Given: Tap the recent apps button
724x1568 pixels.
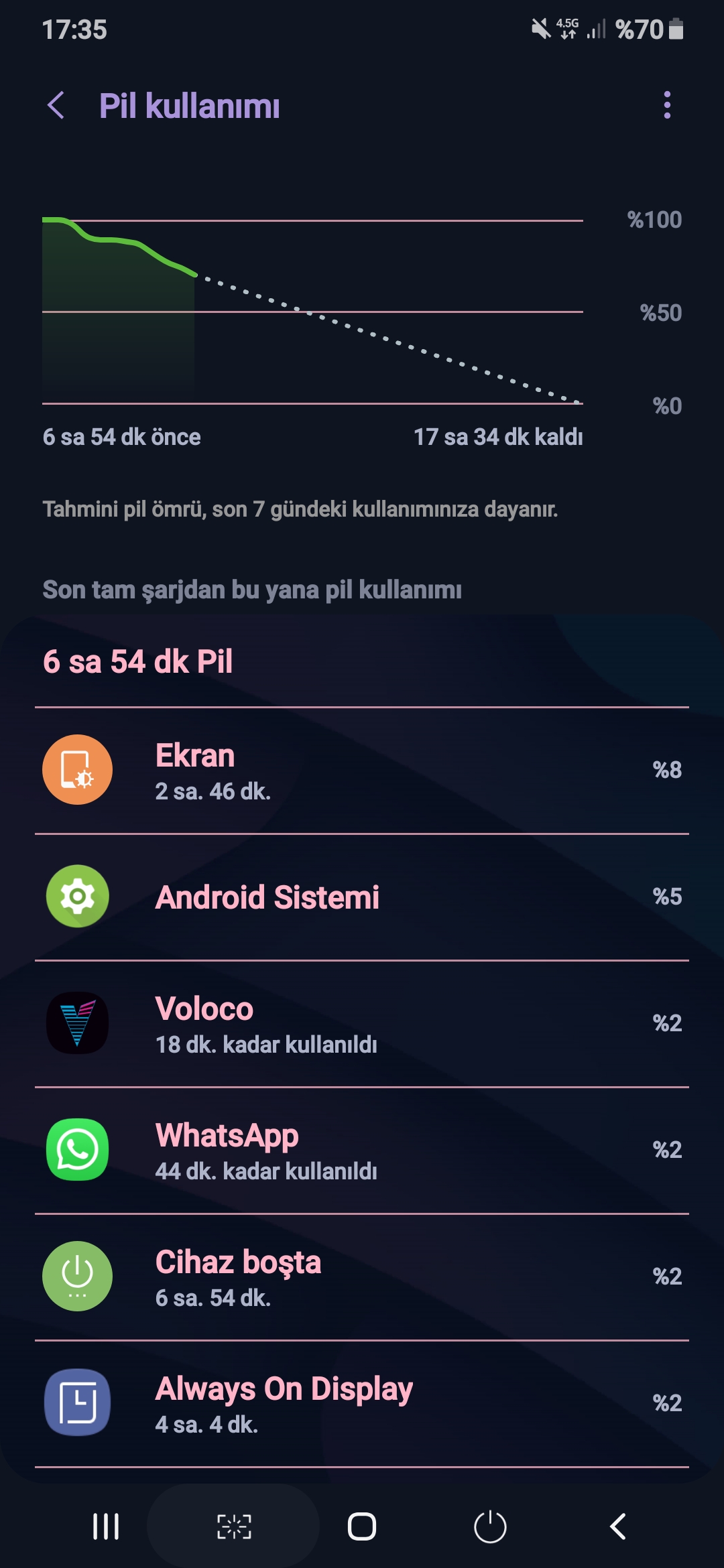Looking at the screenshot, I should click(106, 1527).
